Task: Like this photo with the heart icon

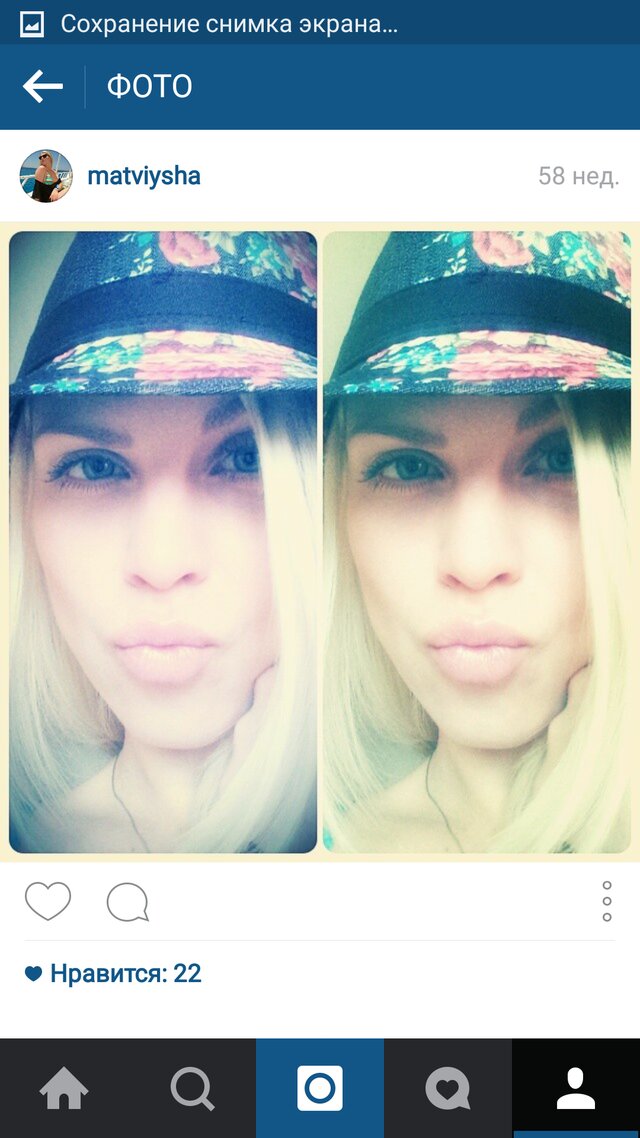Action: [x=48, y=901]
